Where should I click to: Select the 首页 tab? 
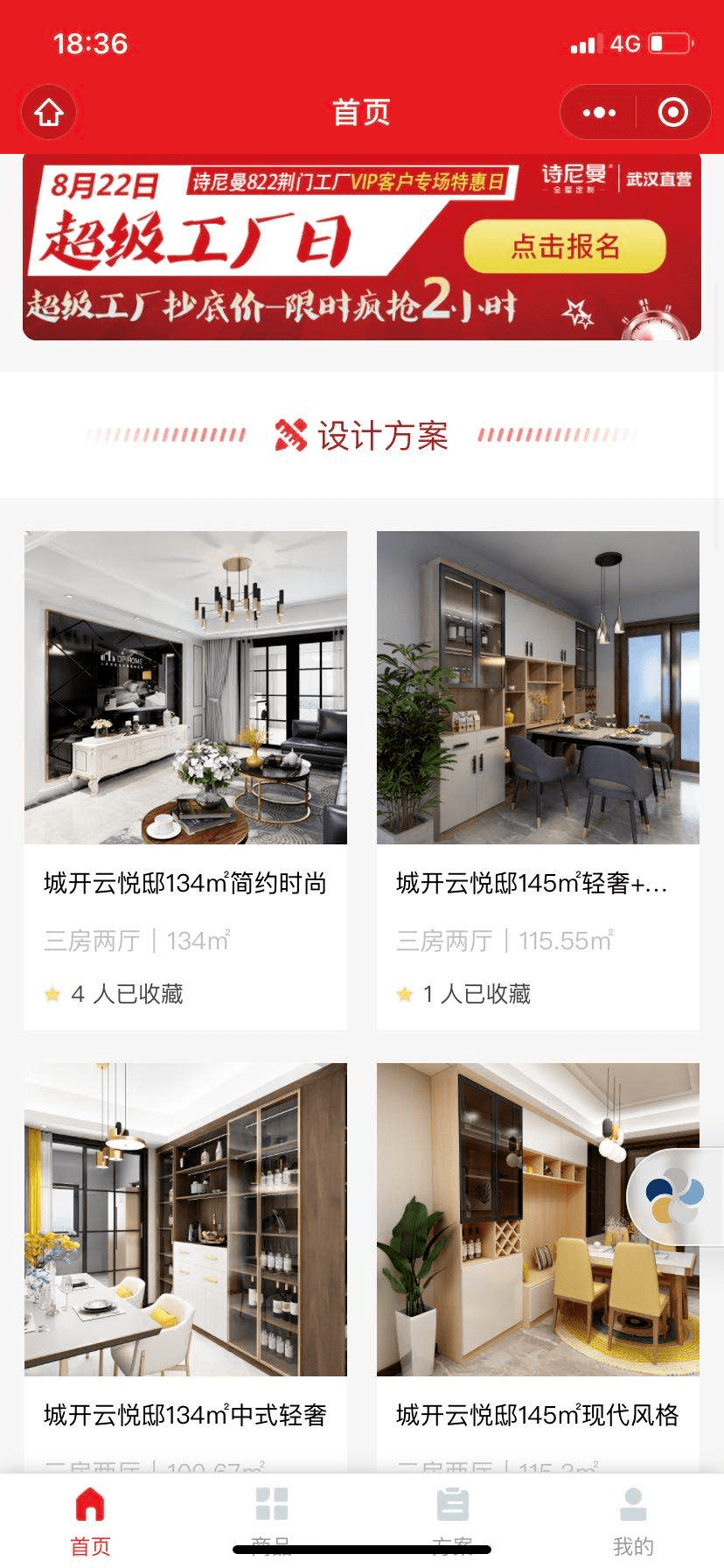tap(90, 1515)
